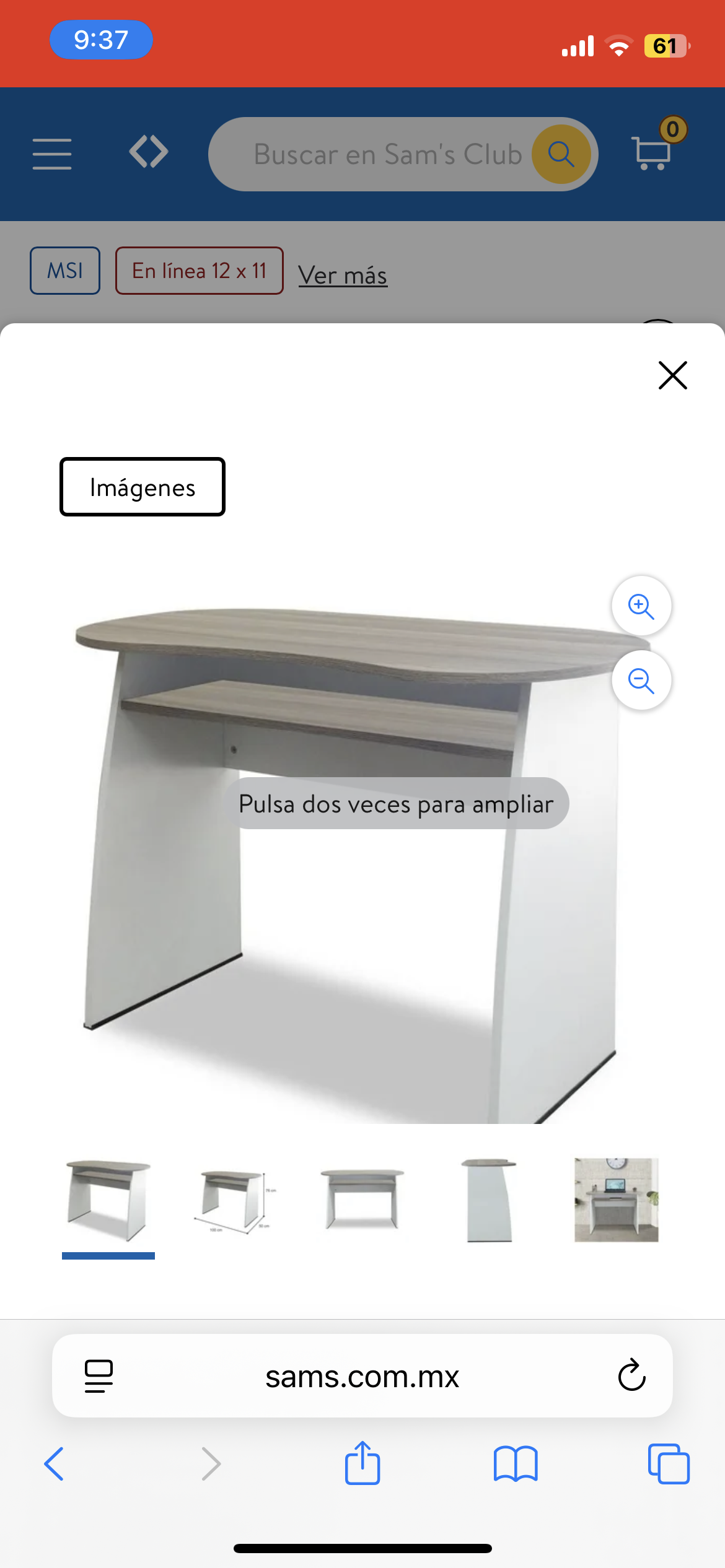Viewport: 725px width, 1568px height.
Task: Open Safari's share sheet
Action: point(362,1464)
